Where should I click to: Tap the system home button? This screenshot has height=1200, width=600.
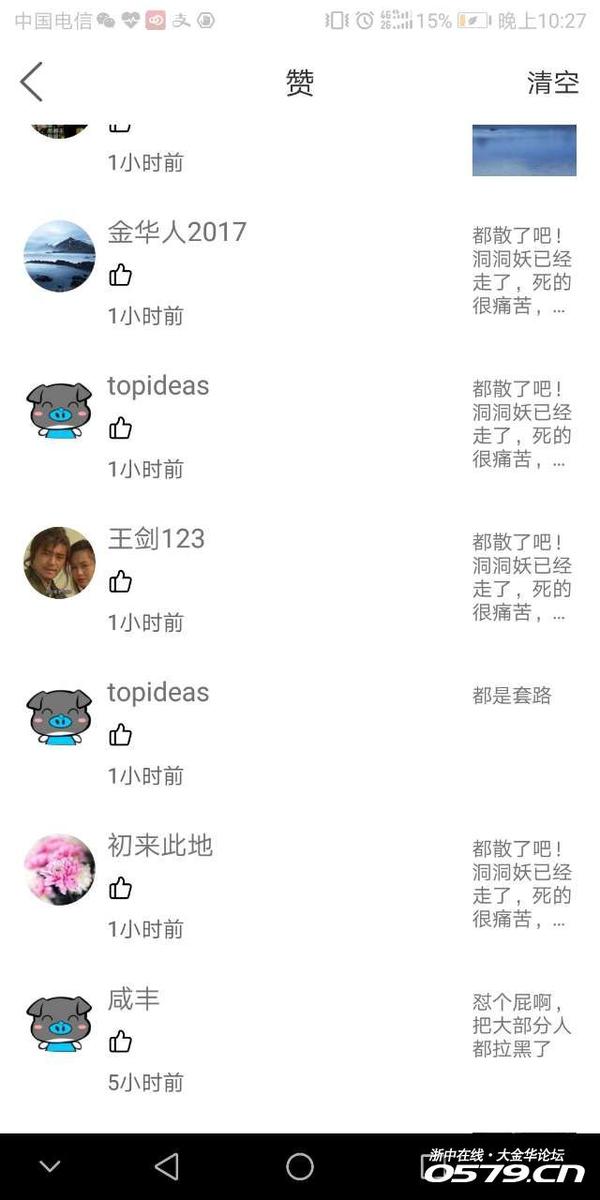click(x=299, y=1166)
